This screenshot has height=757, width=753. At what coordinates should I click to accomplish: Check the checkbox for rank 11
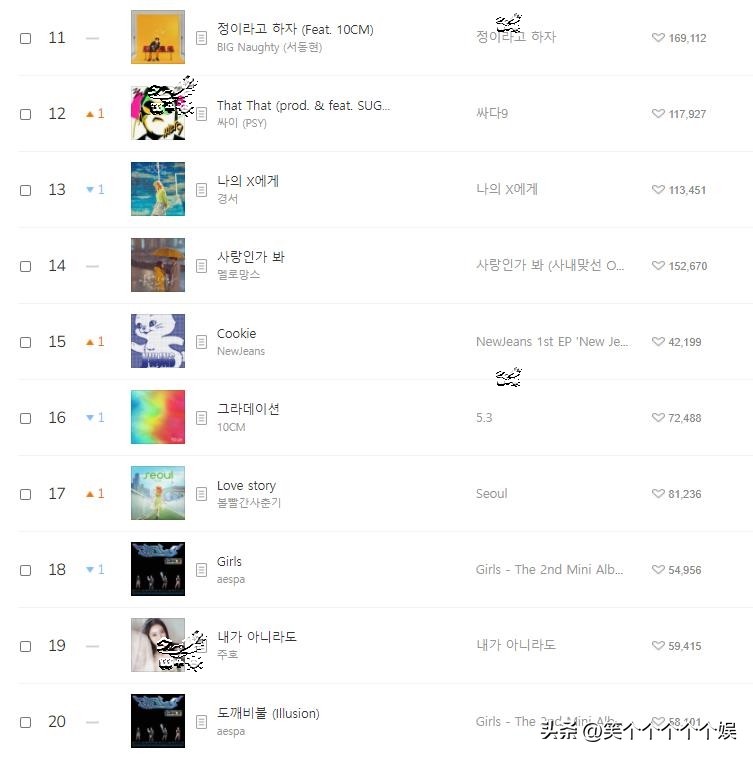25,37
